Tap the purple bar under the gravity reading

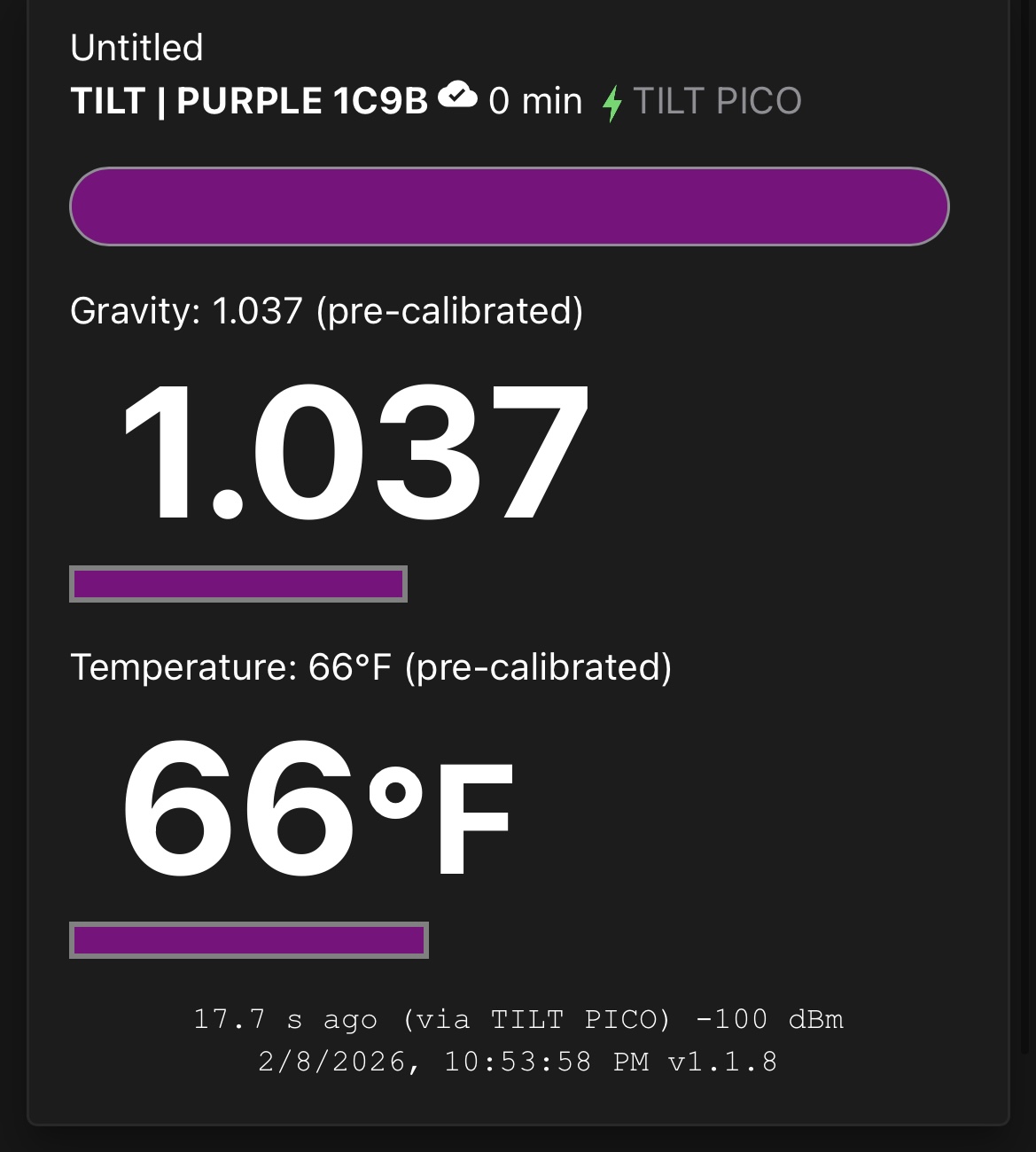(238, 585)
